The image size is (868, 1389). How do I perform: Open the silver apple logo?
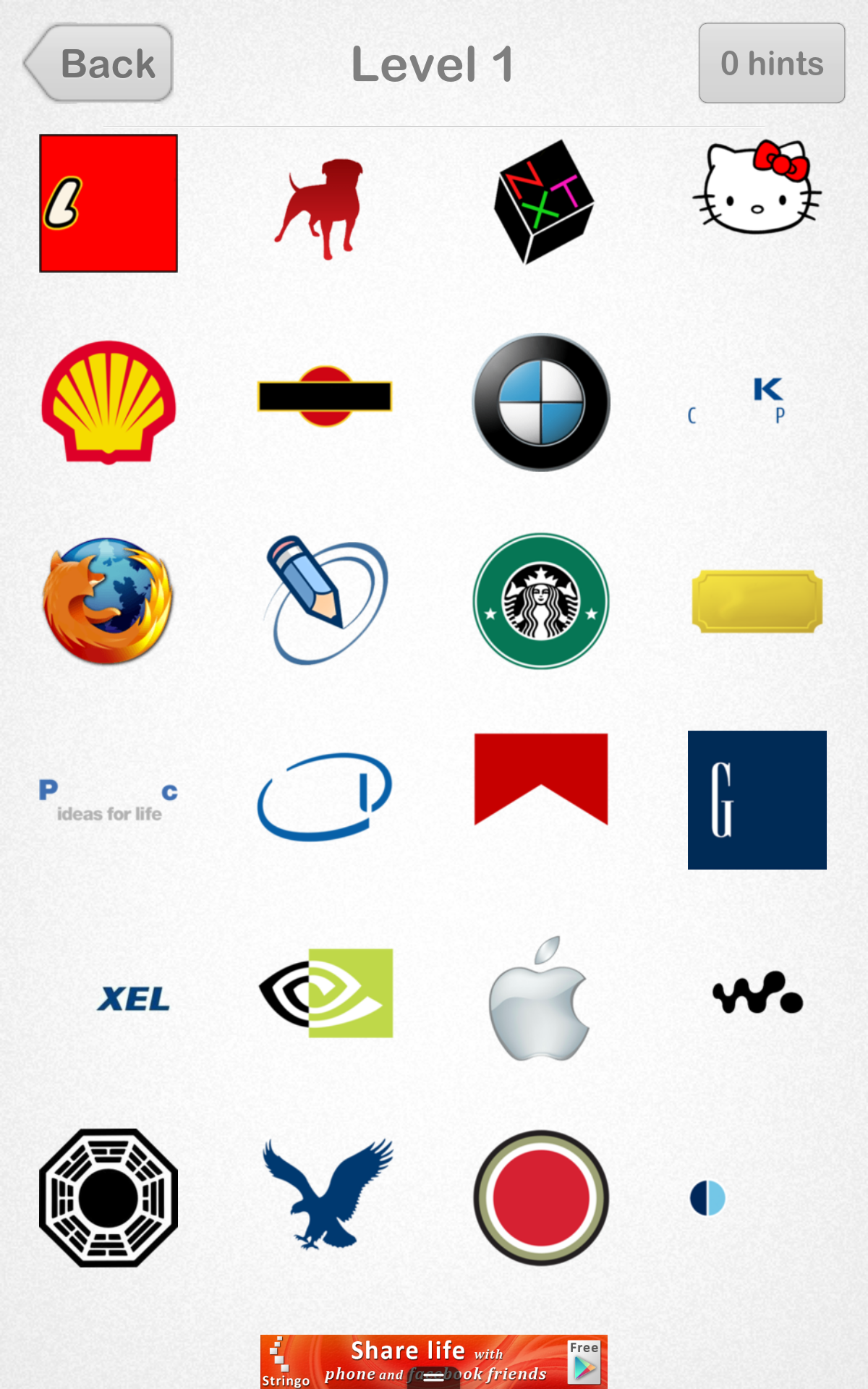(x=540, y=1000)
